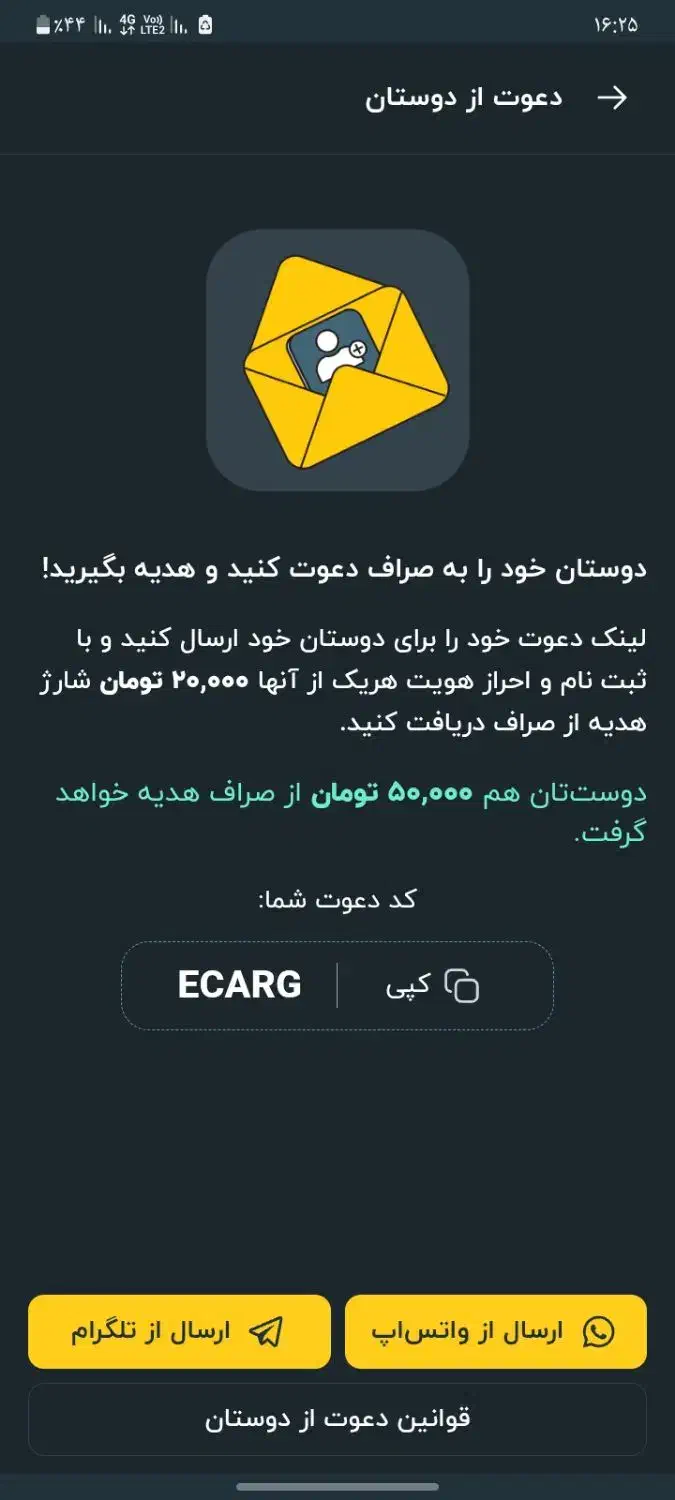Image resolution: width=675 pixels, height=1500 pixels.
Task: Go back using the header arrow
Action: (612, 97)
